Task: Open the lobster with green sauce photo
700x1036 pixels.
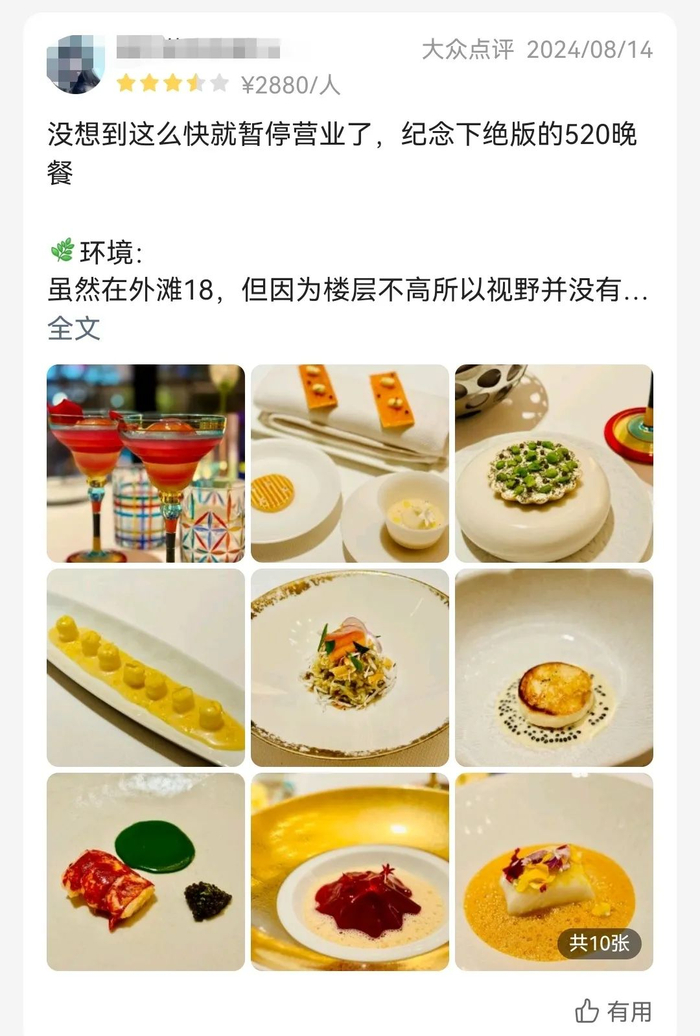Action: (146, 871)
